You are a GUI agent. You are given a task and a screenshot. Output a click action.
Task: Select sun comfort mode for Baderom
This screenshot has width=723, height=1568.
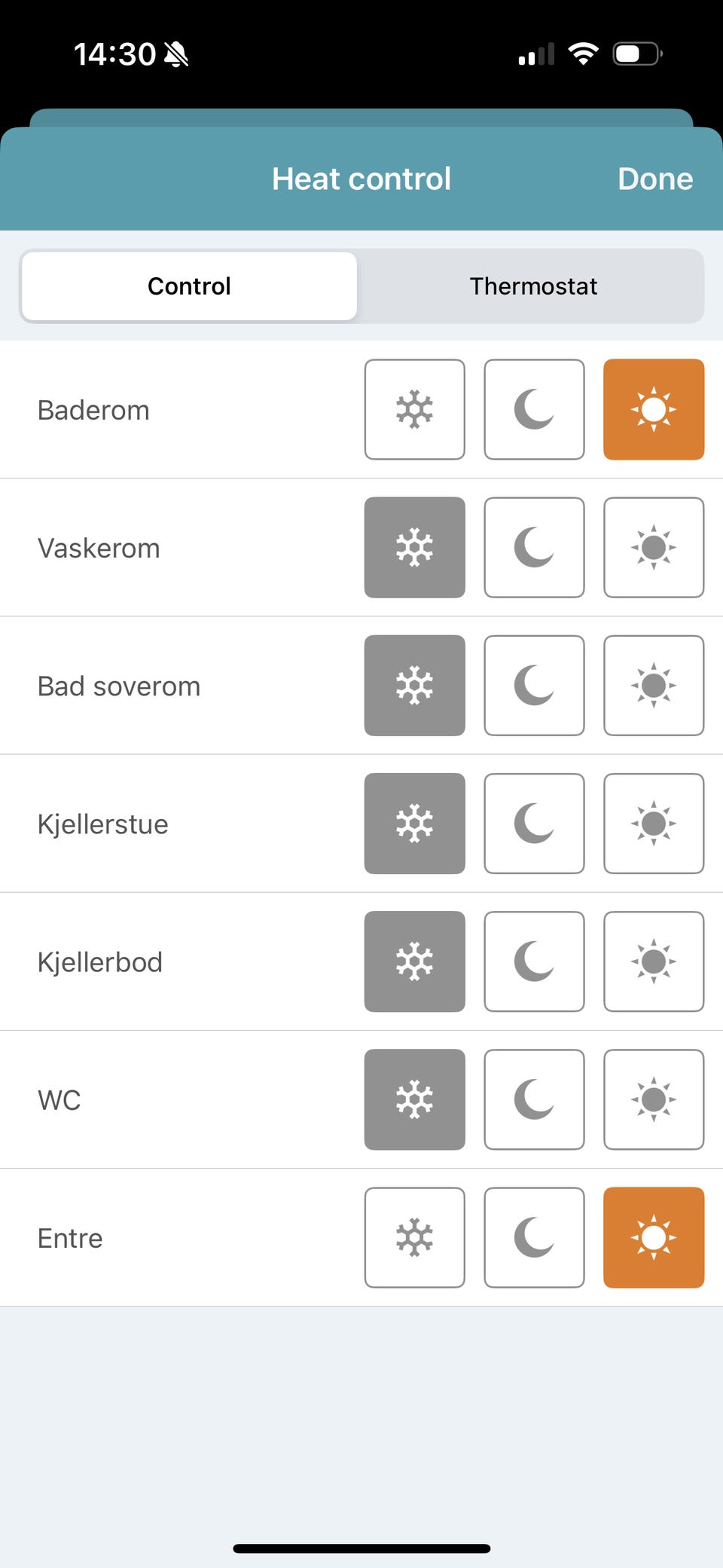653,409
